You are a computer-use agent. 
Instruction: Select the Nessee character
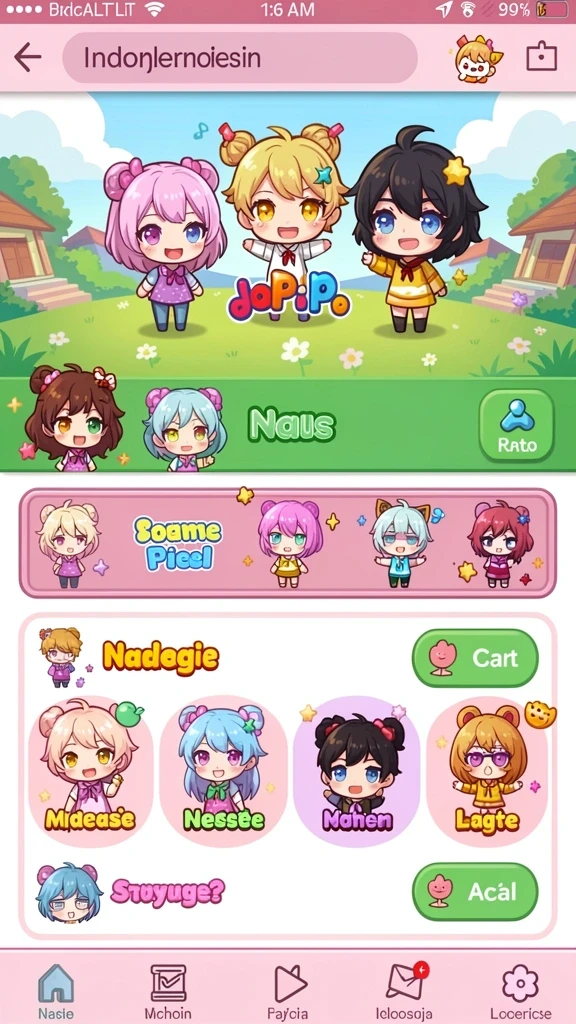[x=223, y=772]
